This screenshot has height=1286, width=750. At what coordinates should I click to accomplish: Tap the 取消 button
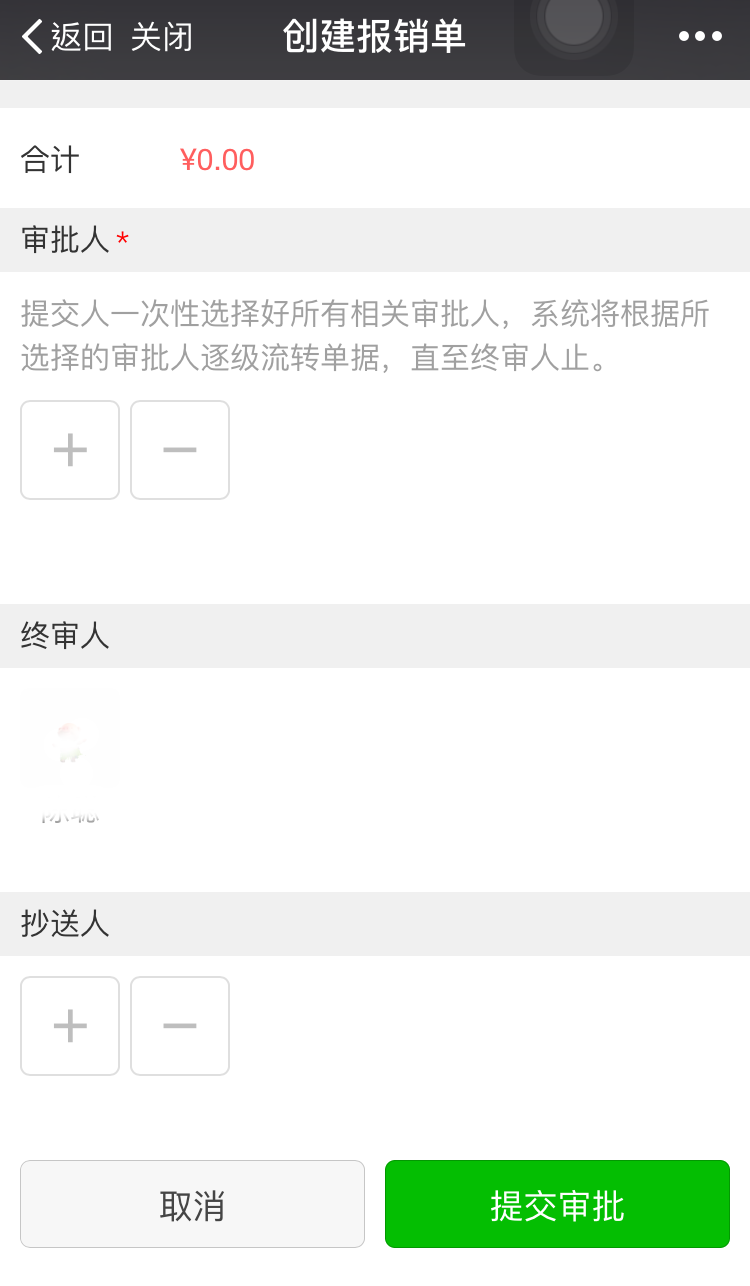click(192, 1204)
